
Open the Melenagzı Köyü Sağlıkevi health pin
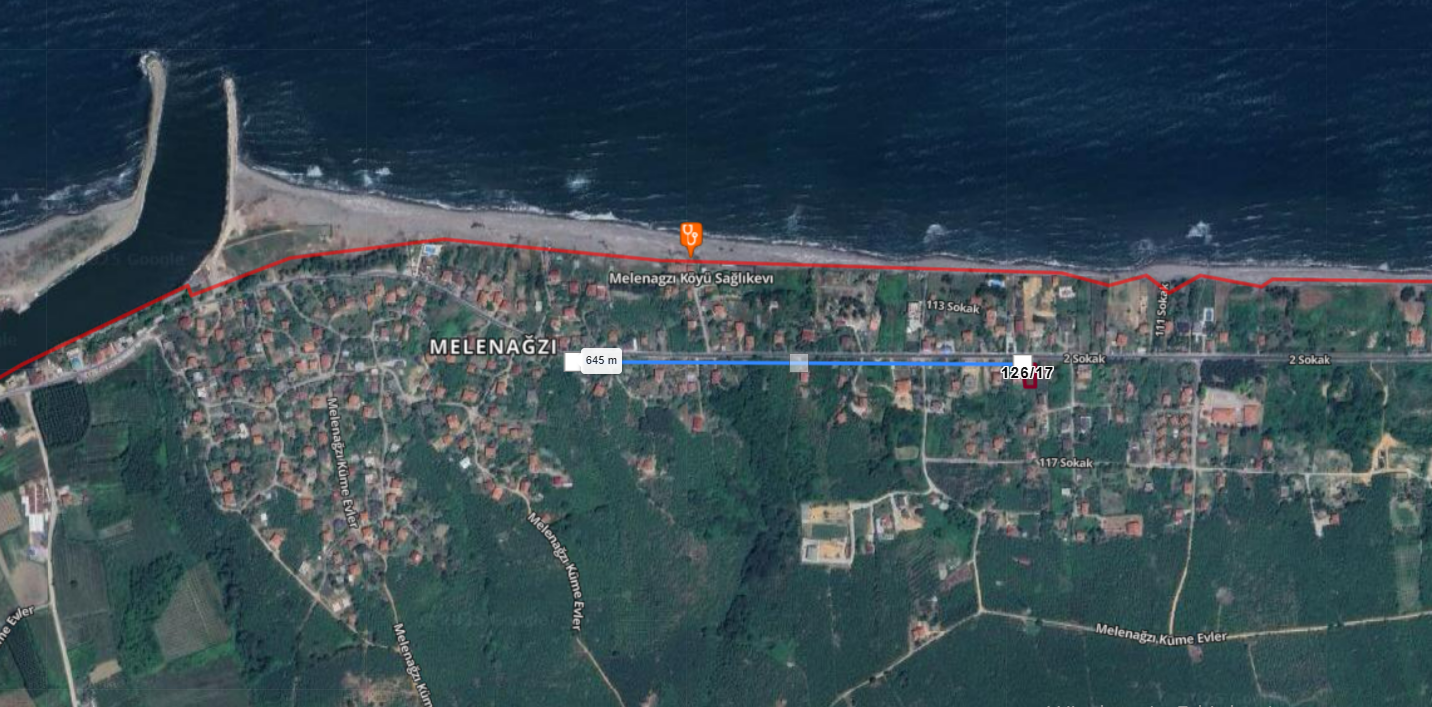[690, 237]
